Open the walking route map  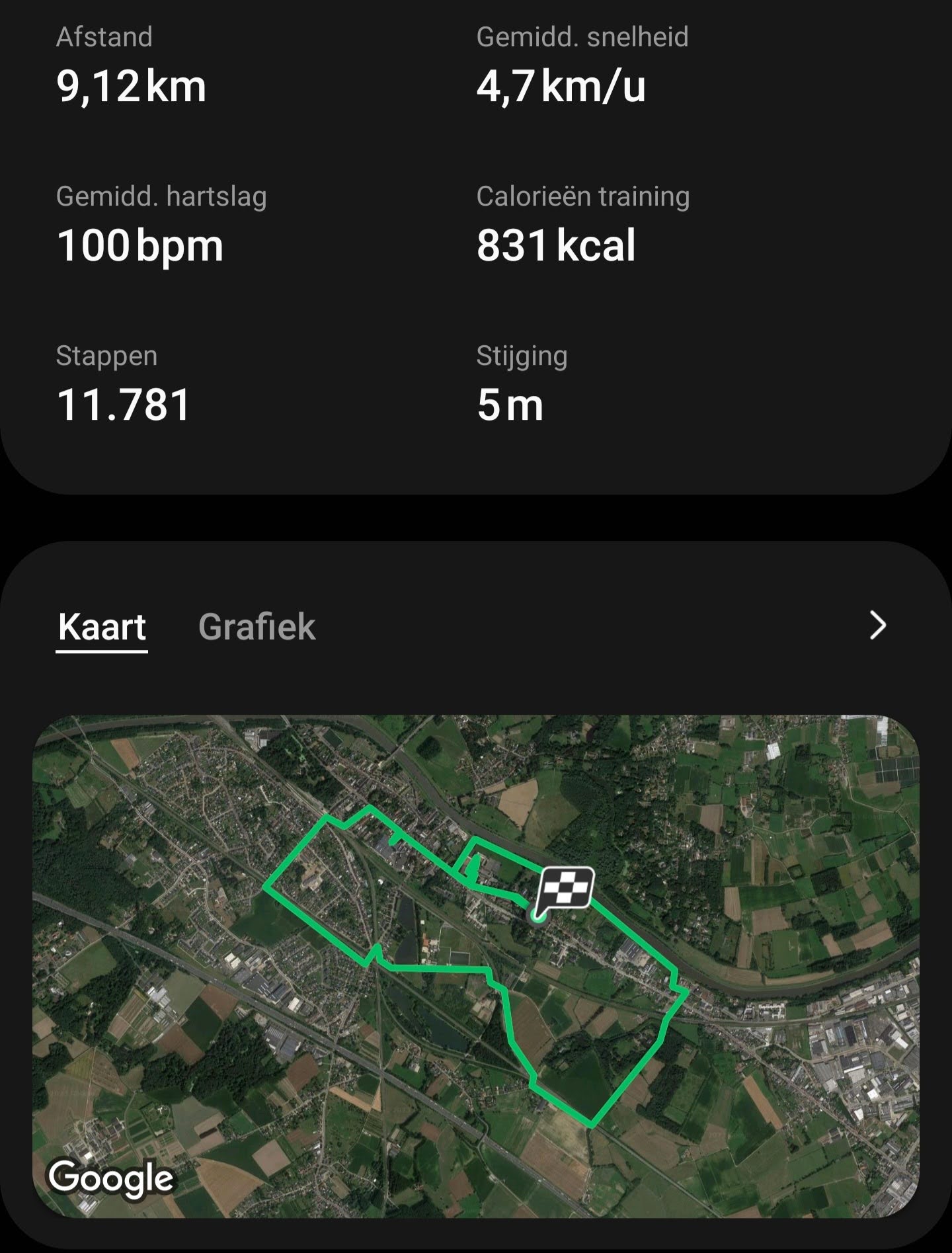point(475,965)
